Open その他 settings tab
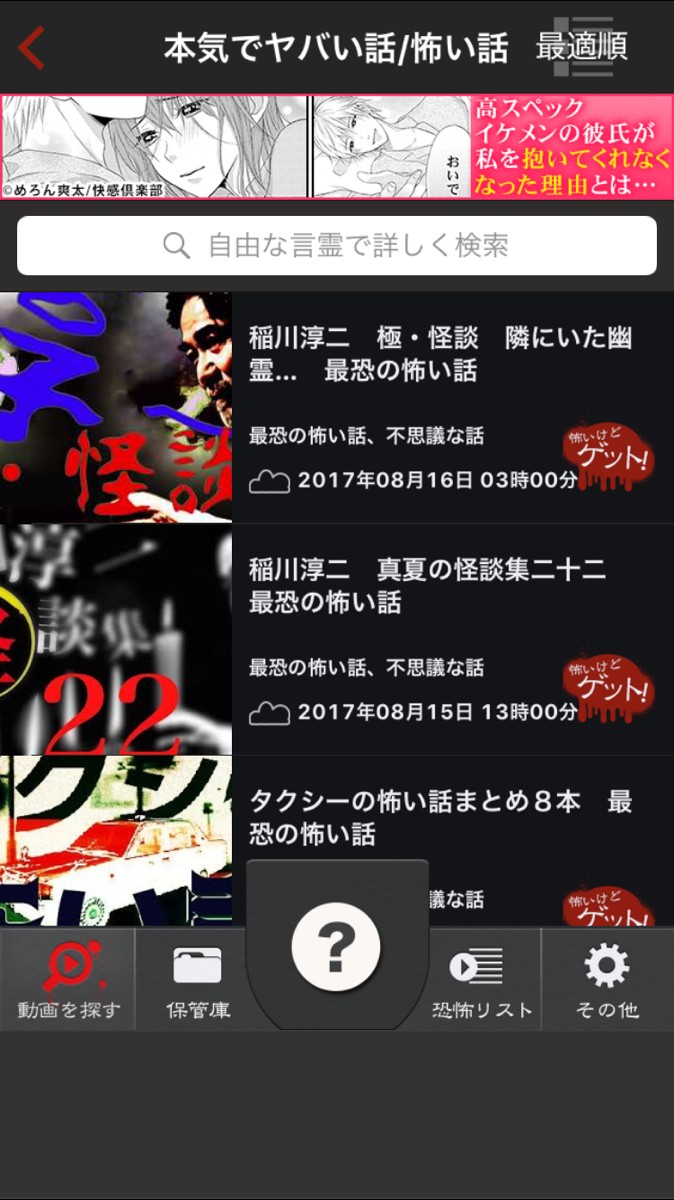This screenshot has width=674, height=1200. coord(607,979)
